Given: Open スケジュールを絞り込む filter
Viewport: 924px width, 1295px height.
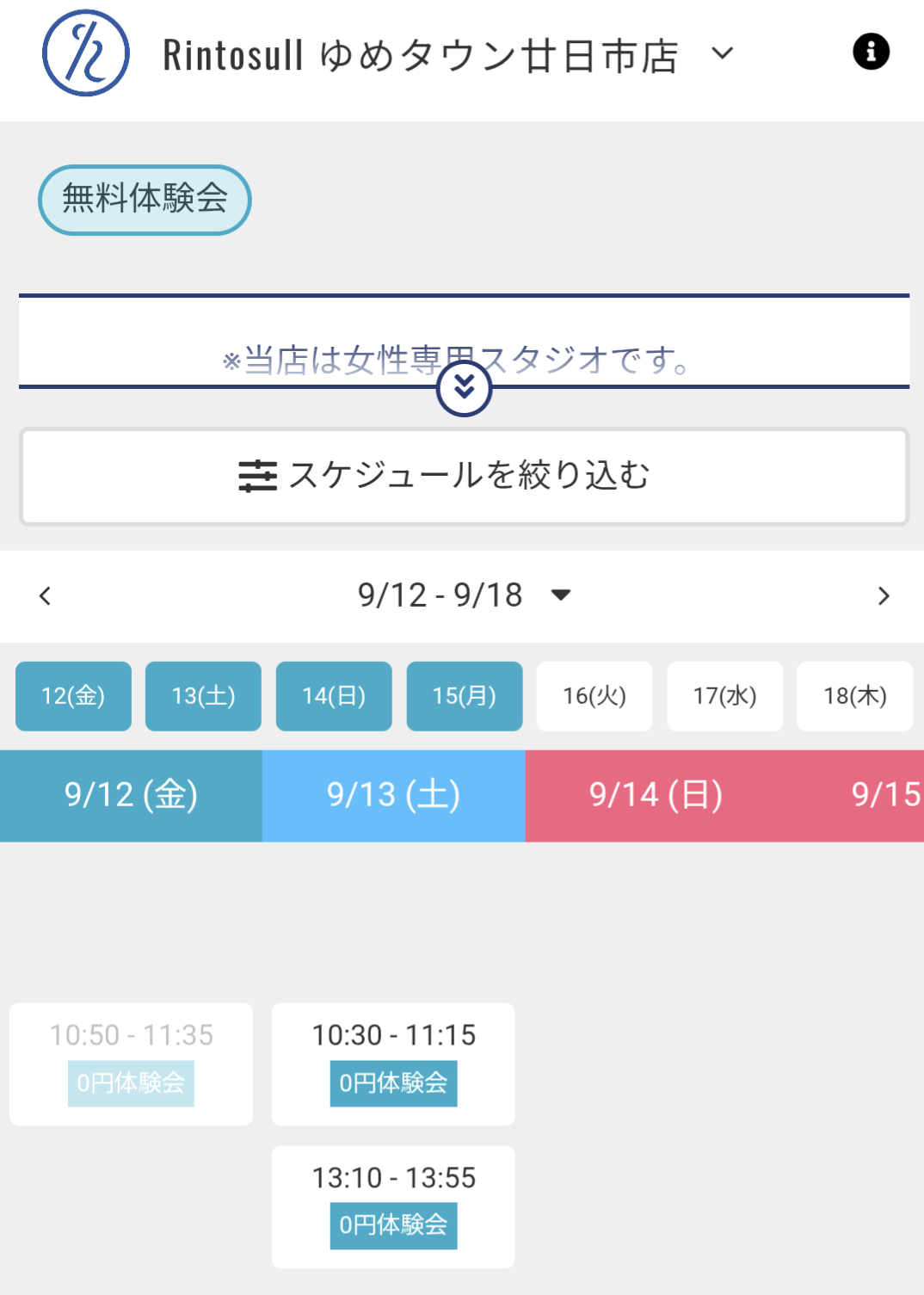Looking at the screenshot, I should (x=464, y=476).
